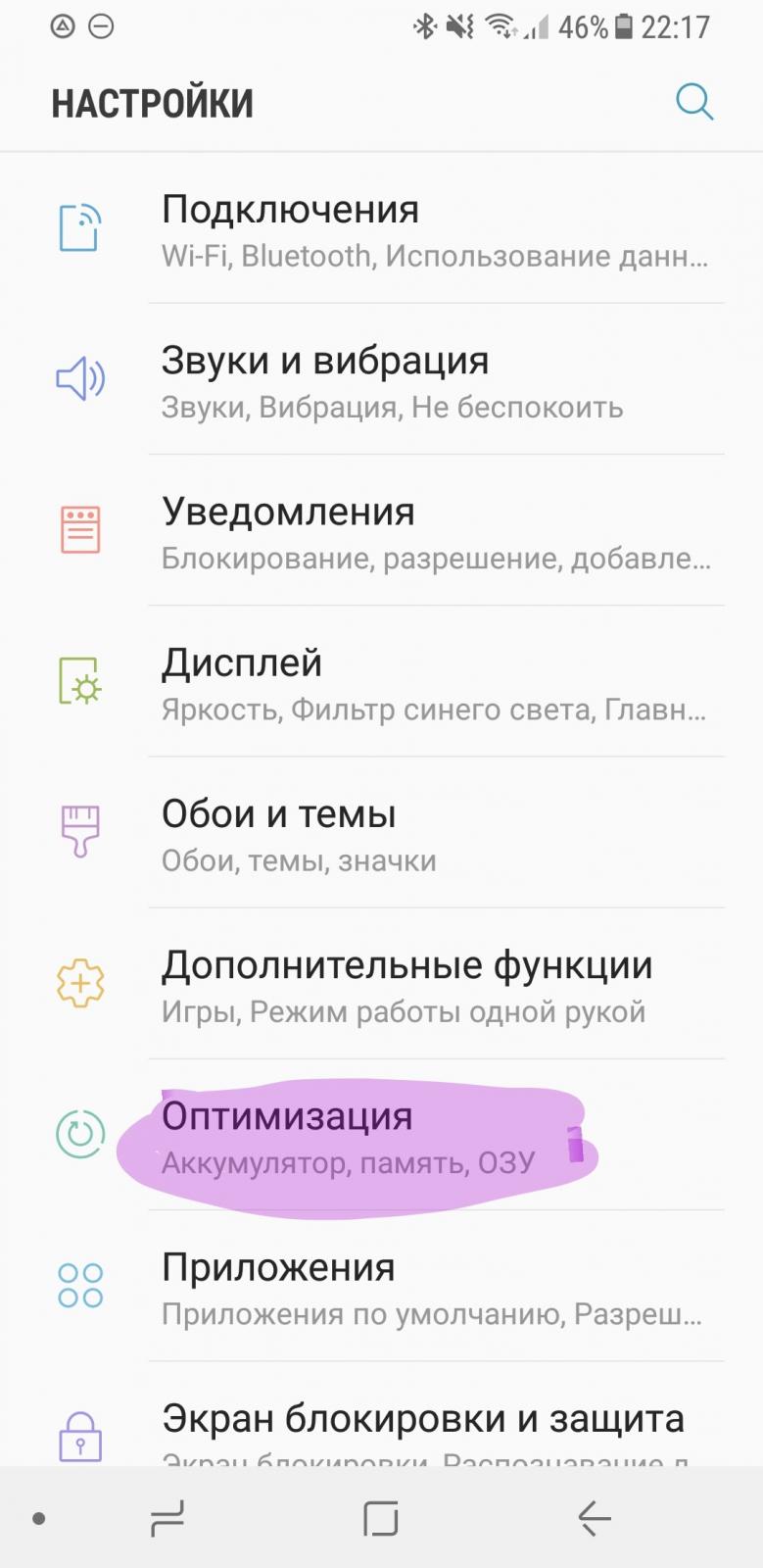Open Приложения settings

(x=434, y=1287)
